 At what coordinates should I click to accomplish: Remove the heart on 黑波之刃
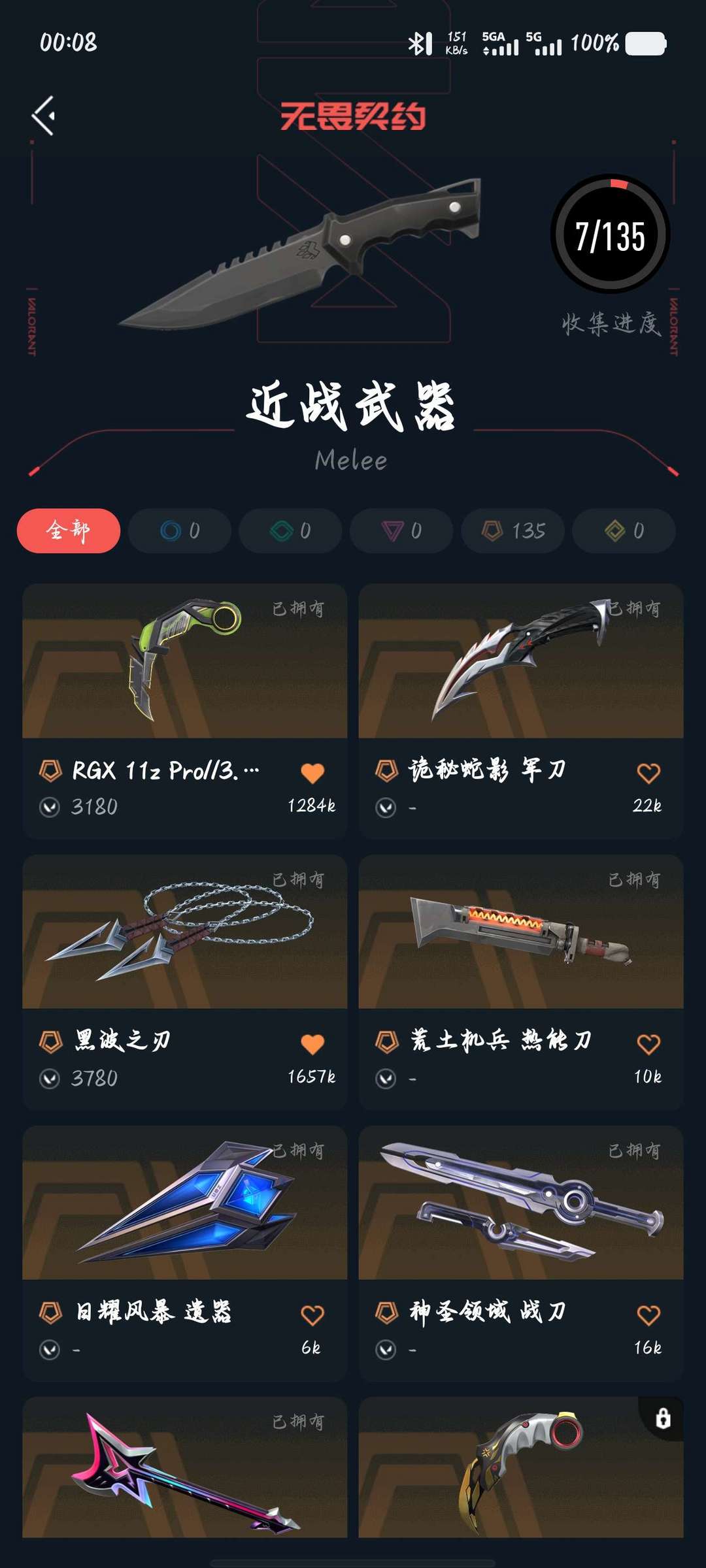(312, 1044)
